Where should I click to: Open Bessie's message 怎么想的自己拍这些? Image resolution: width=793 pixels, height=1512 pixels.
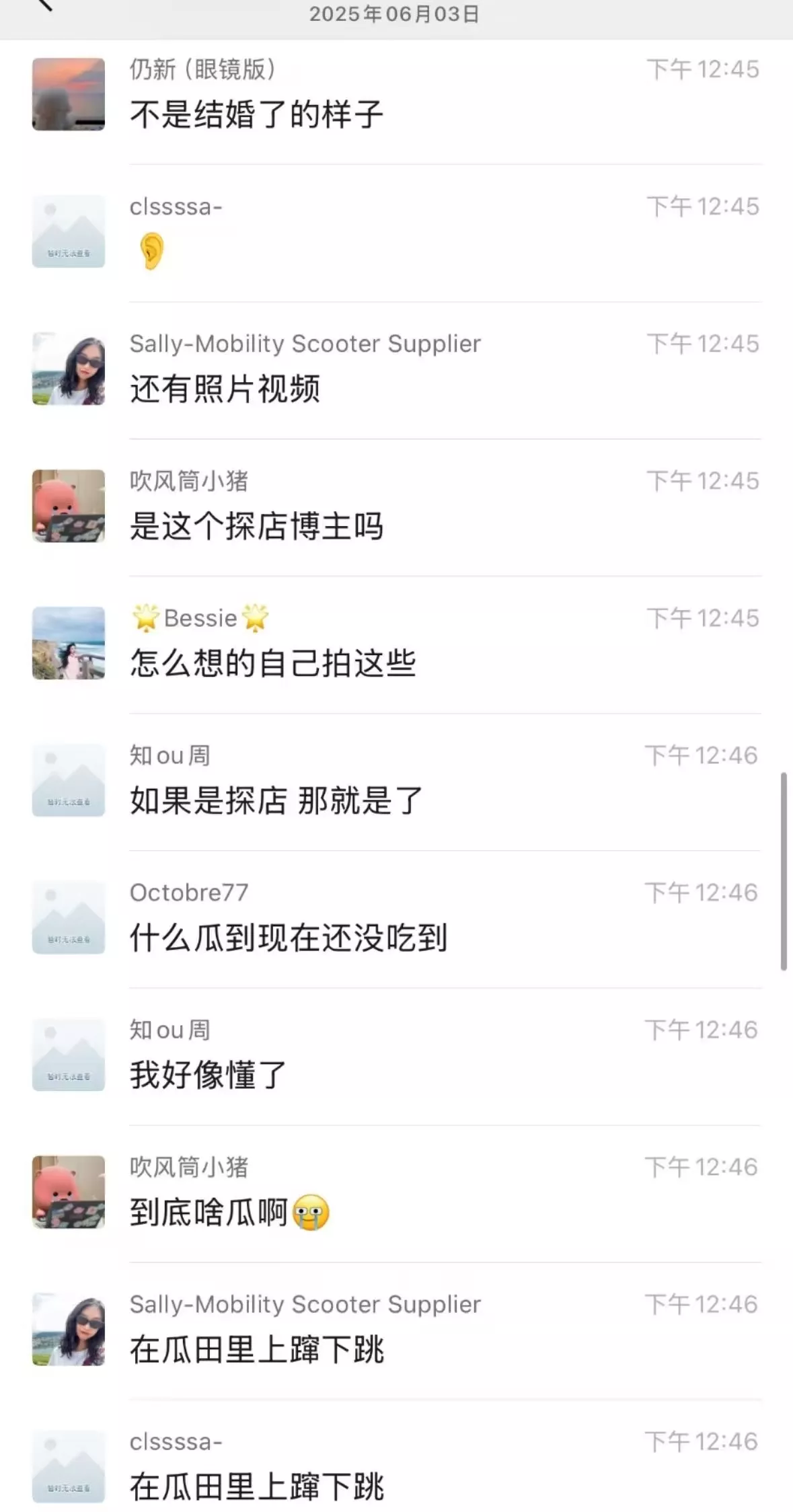pos(272,663)
